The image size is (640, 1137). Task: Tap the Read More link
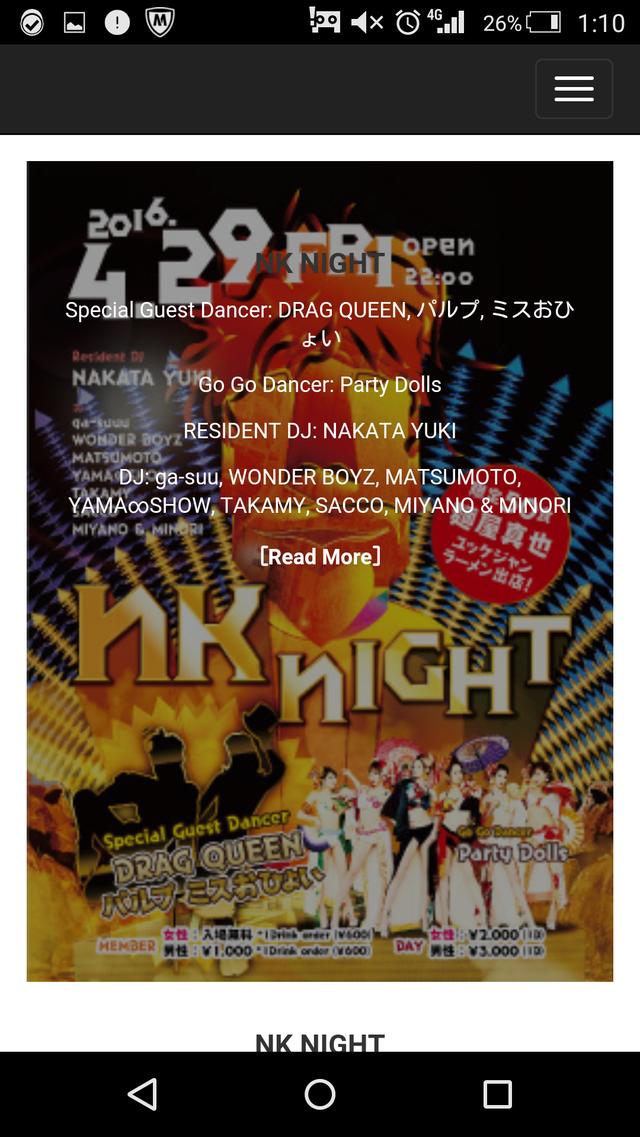click(x=320, y=557)
